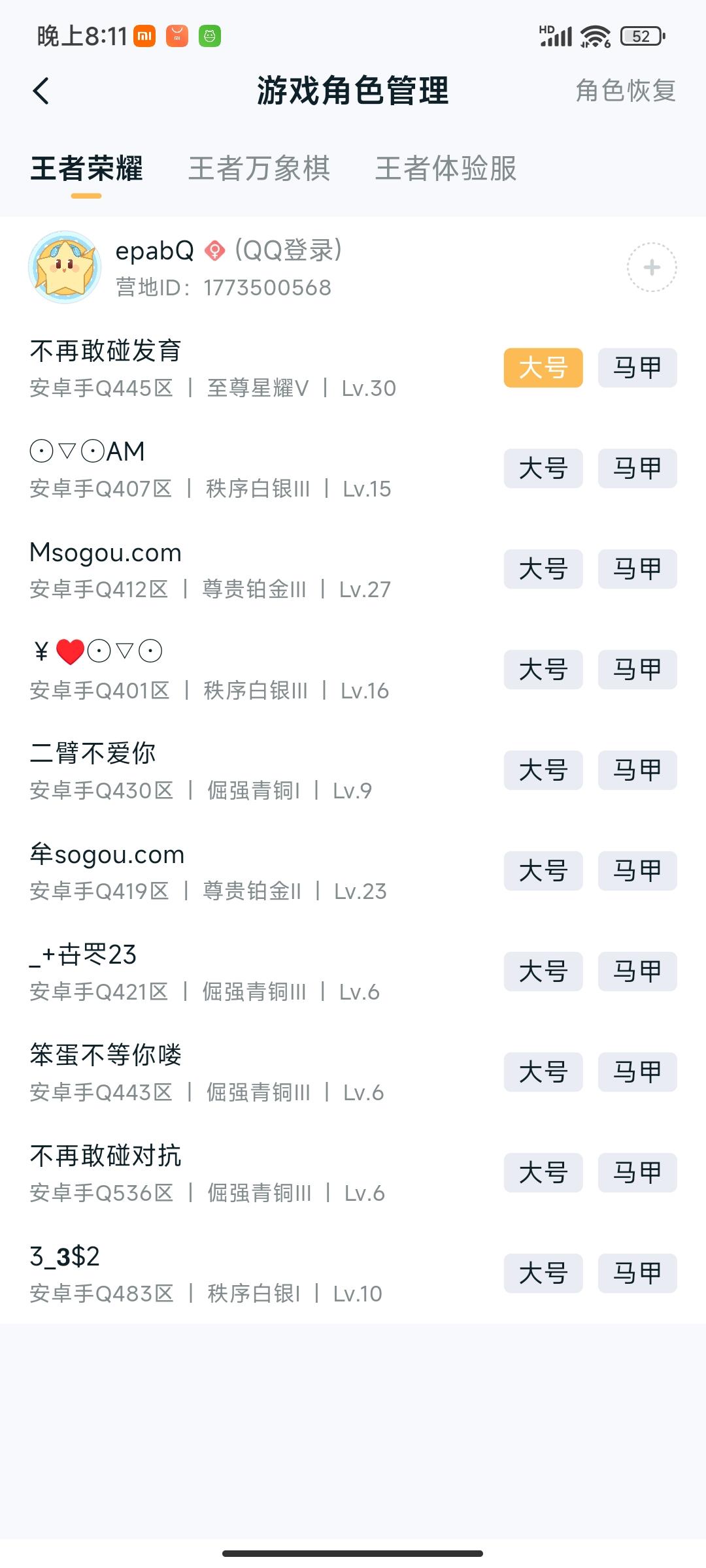Click the female gender icon beside epabQ

point(214,250)
